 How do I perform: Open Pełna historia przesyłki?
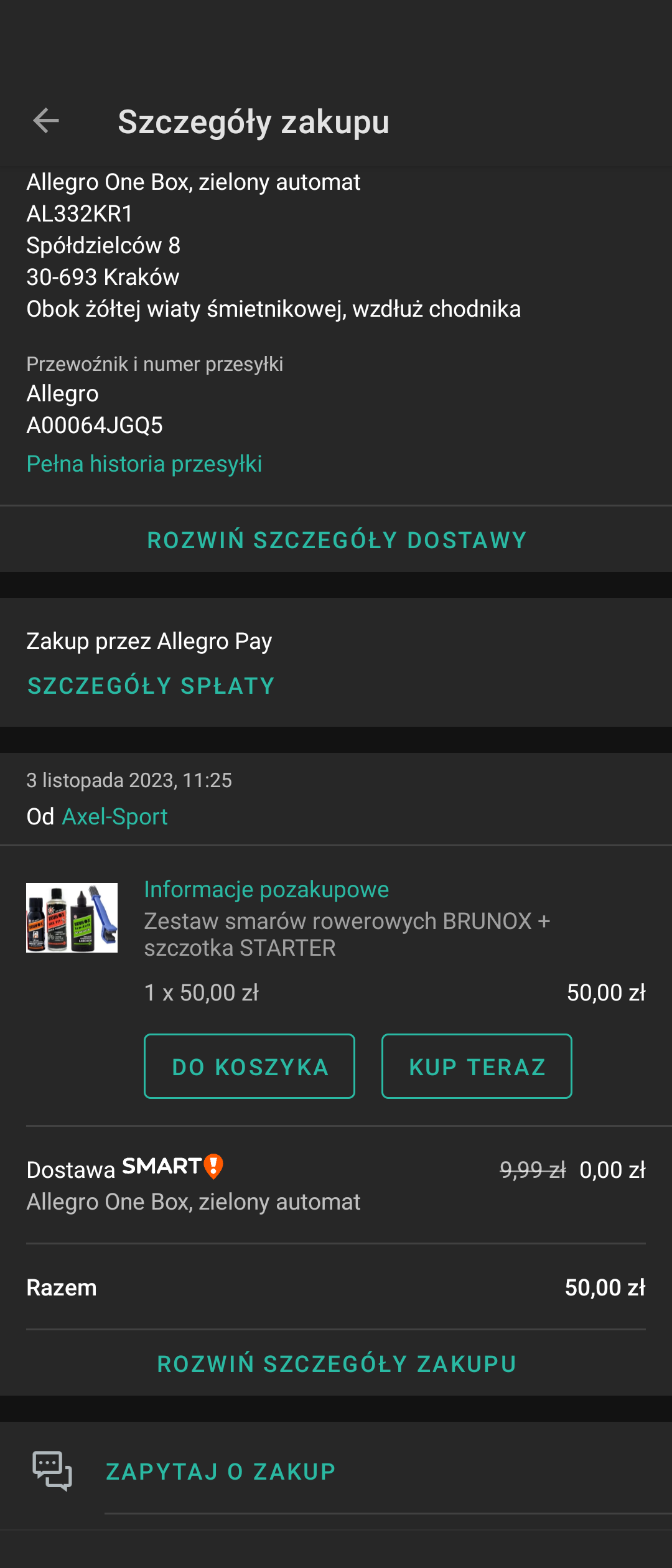tap(144, 464)
